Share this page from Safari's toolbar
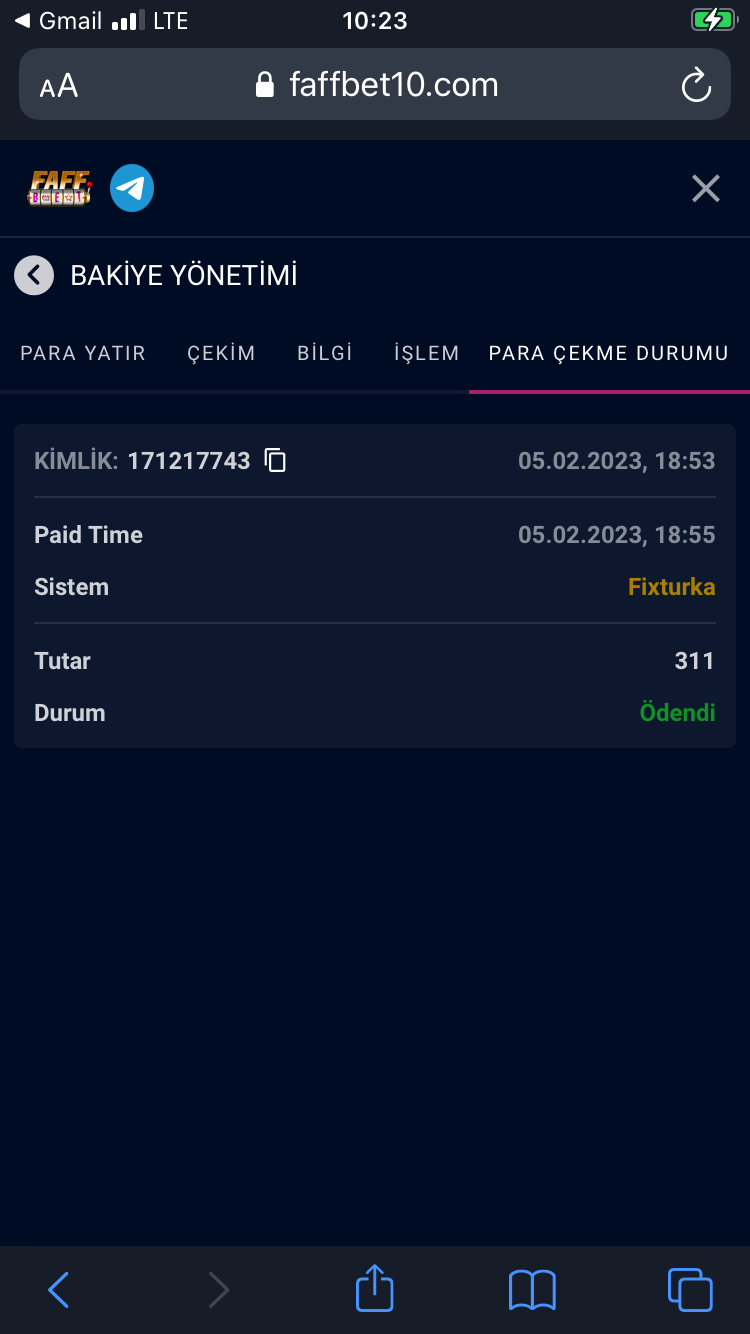The height and width of the screenshot is (1334, 750). click(375, 1288)
